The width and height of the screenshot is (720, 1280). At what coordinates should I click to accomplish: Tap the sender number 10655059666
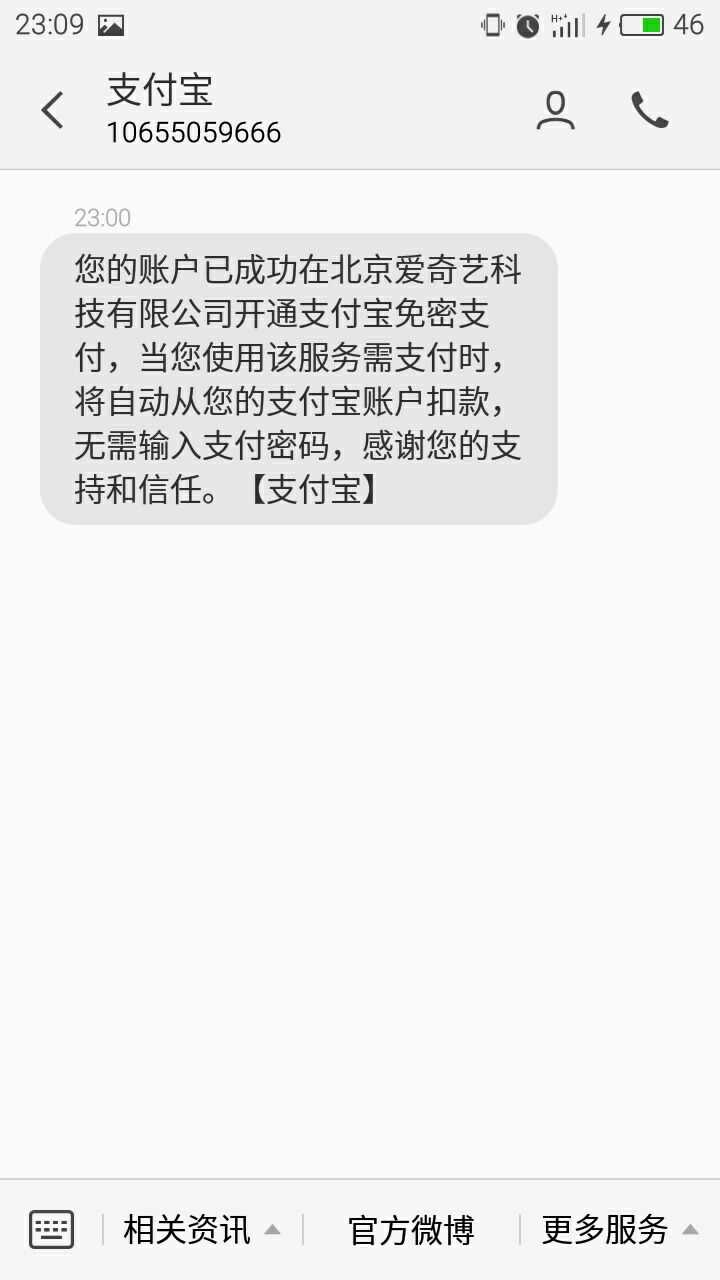click(193, 132)
